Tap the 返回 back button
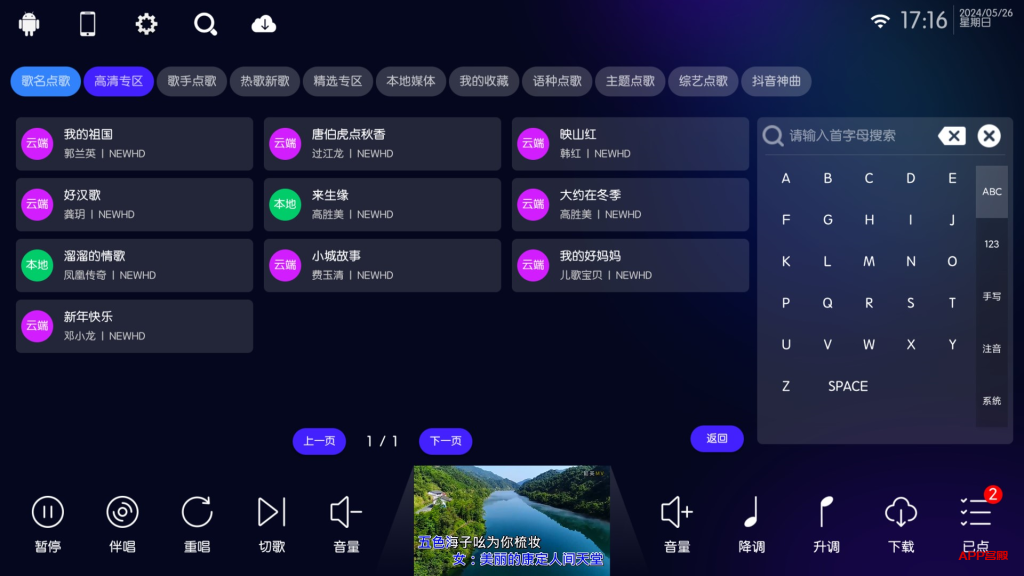The width and height of the screenshot is (1024, 576). 717,438
